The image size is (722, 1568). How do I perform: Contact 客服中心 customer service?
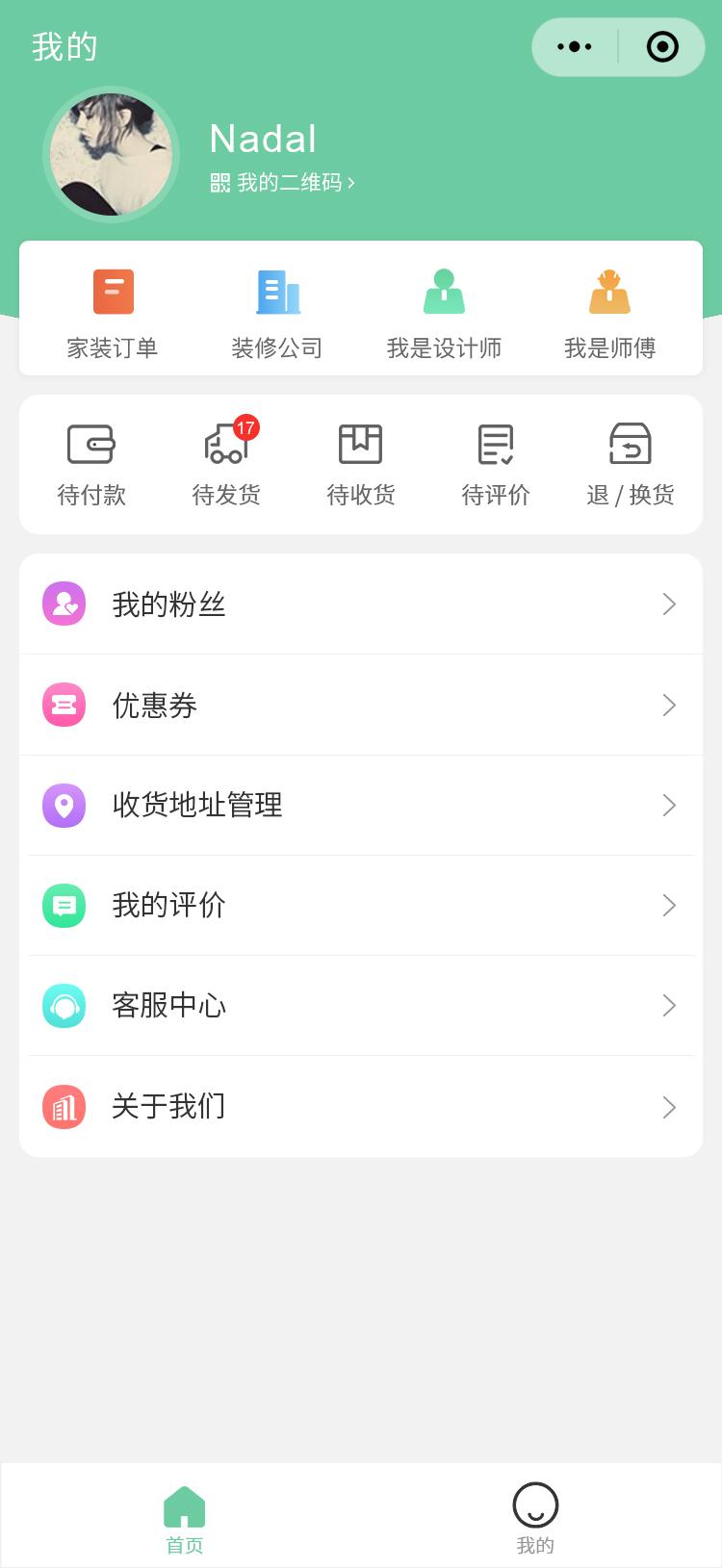tap(361, 1006)
